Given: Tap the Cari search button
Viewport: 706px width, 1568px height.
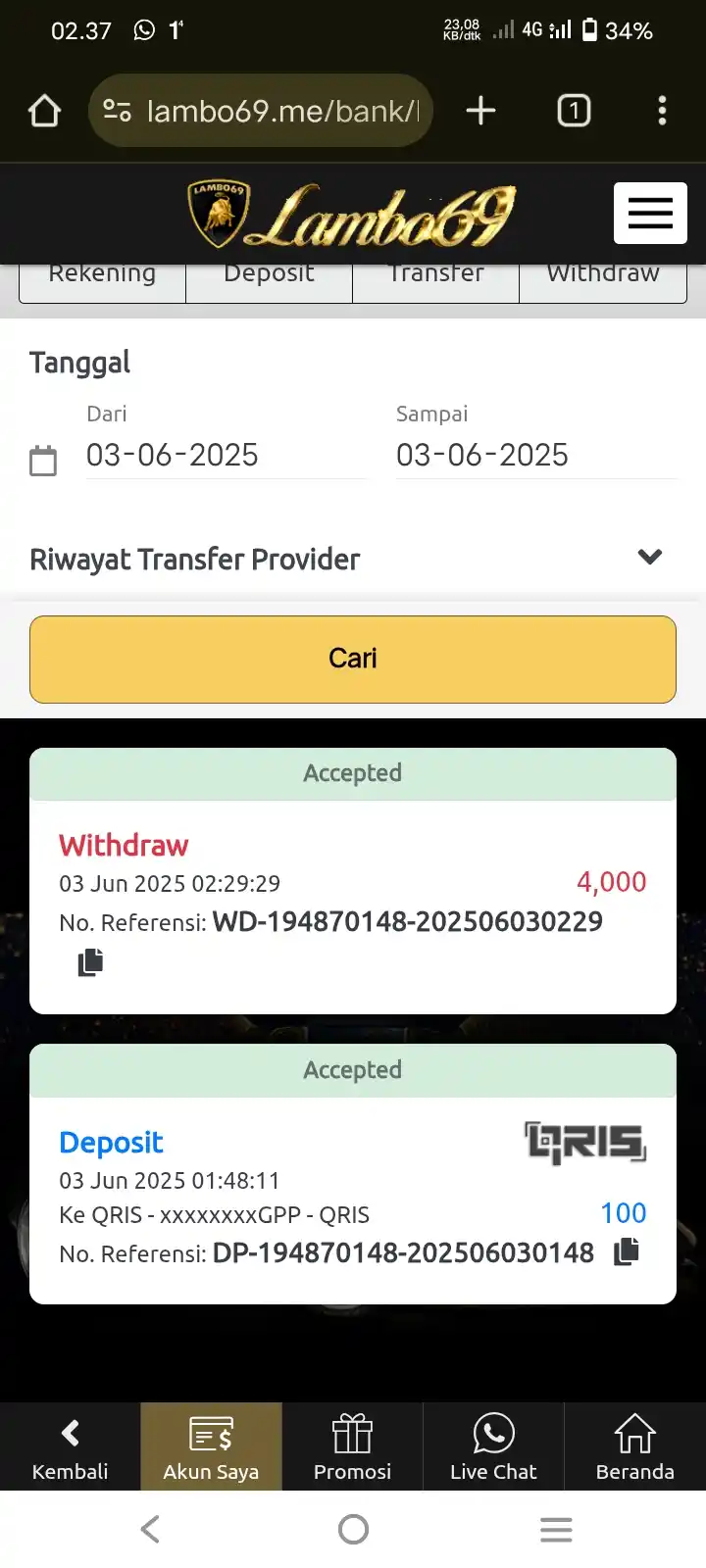Looking at the screenshot, I should [353, 659].
